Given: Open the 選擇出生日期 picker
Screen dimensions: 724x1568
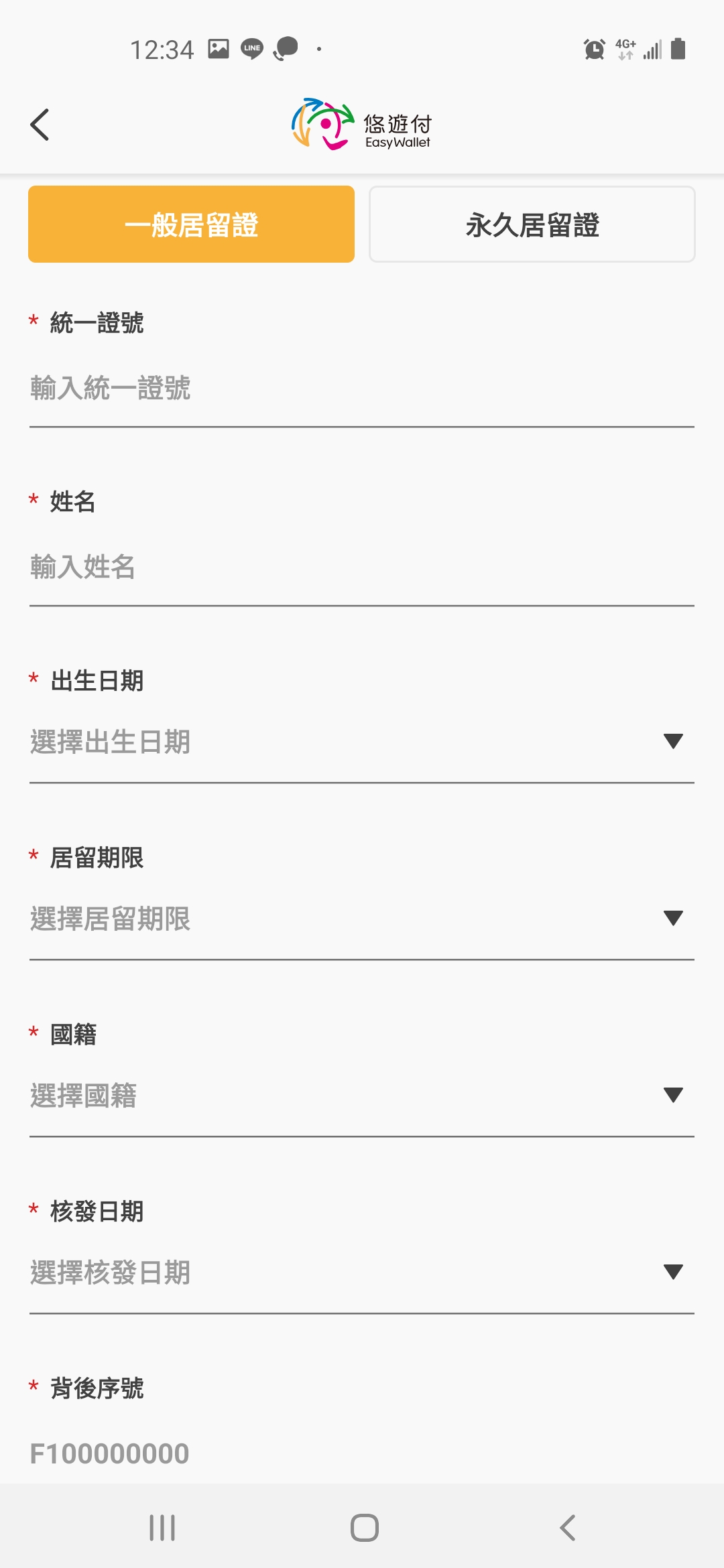Looking at the screenshot, I should click(362, 742).
